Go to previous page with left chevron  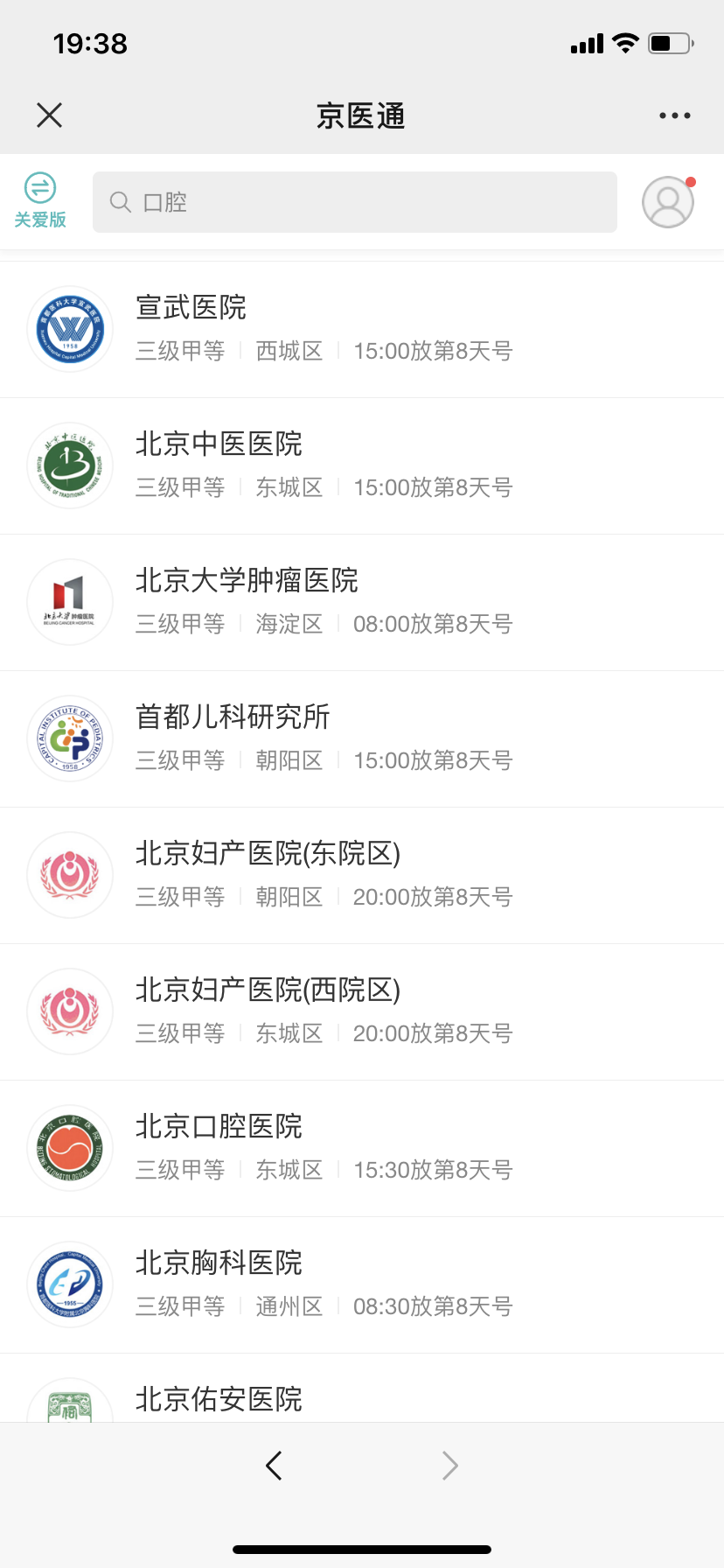coord(274,1465)
